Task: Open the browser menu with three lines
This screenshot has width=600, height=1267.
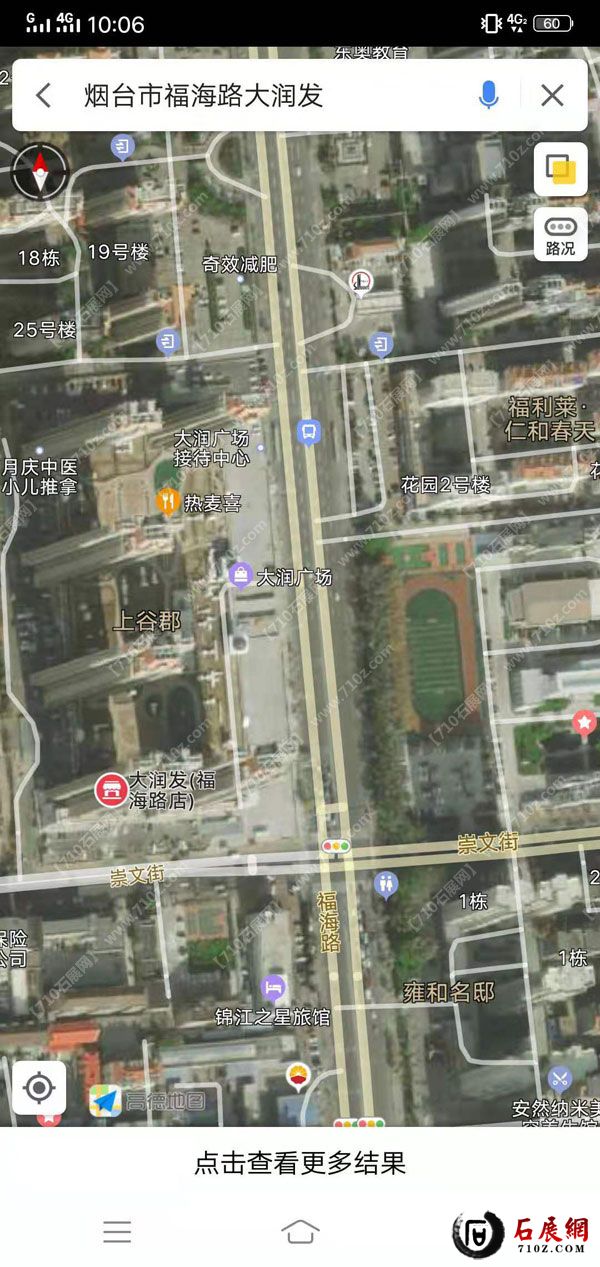Action: click(x=117, y=1232)
